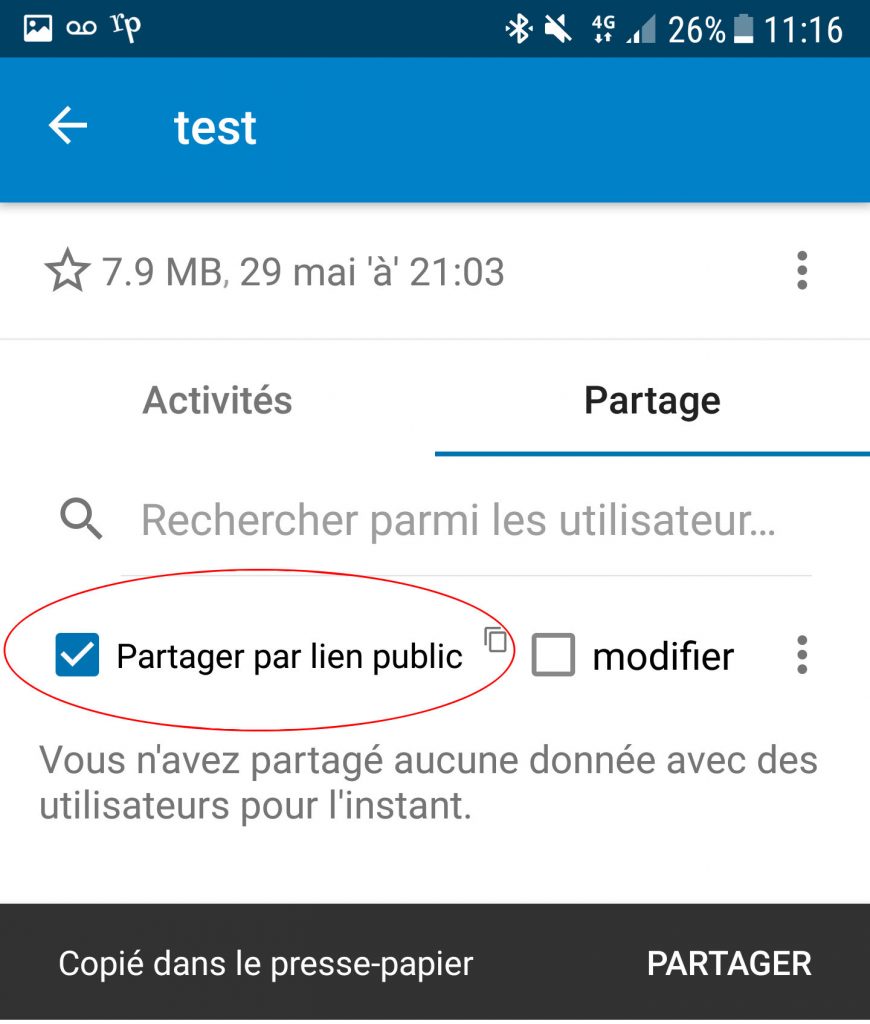Go back using the top arrow
This screenshot has width=870, height=1024.
point(68,126)
